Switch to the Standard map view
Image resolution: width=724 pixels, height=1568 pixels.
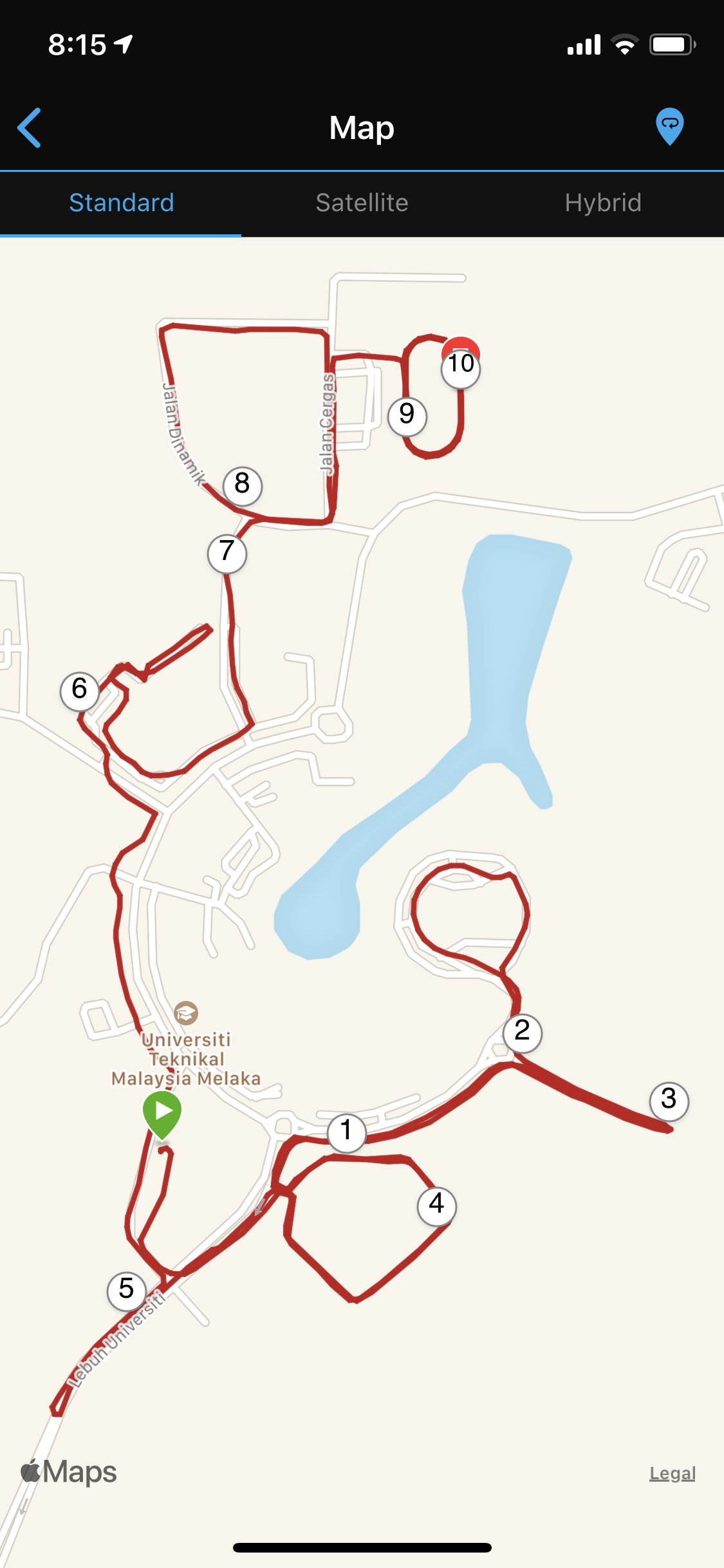[121, 203]
